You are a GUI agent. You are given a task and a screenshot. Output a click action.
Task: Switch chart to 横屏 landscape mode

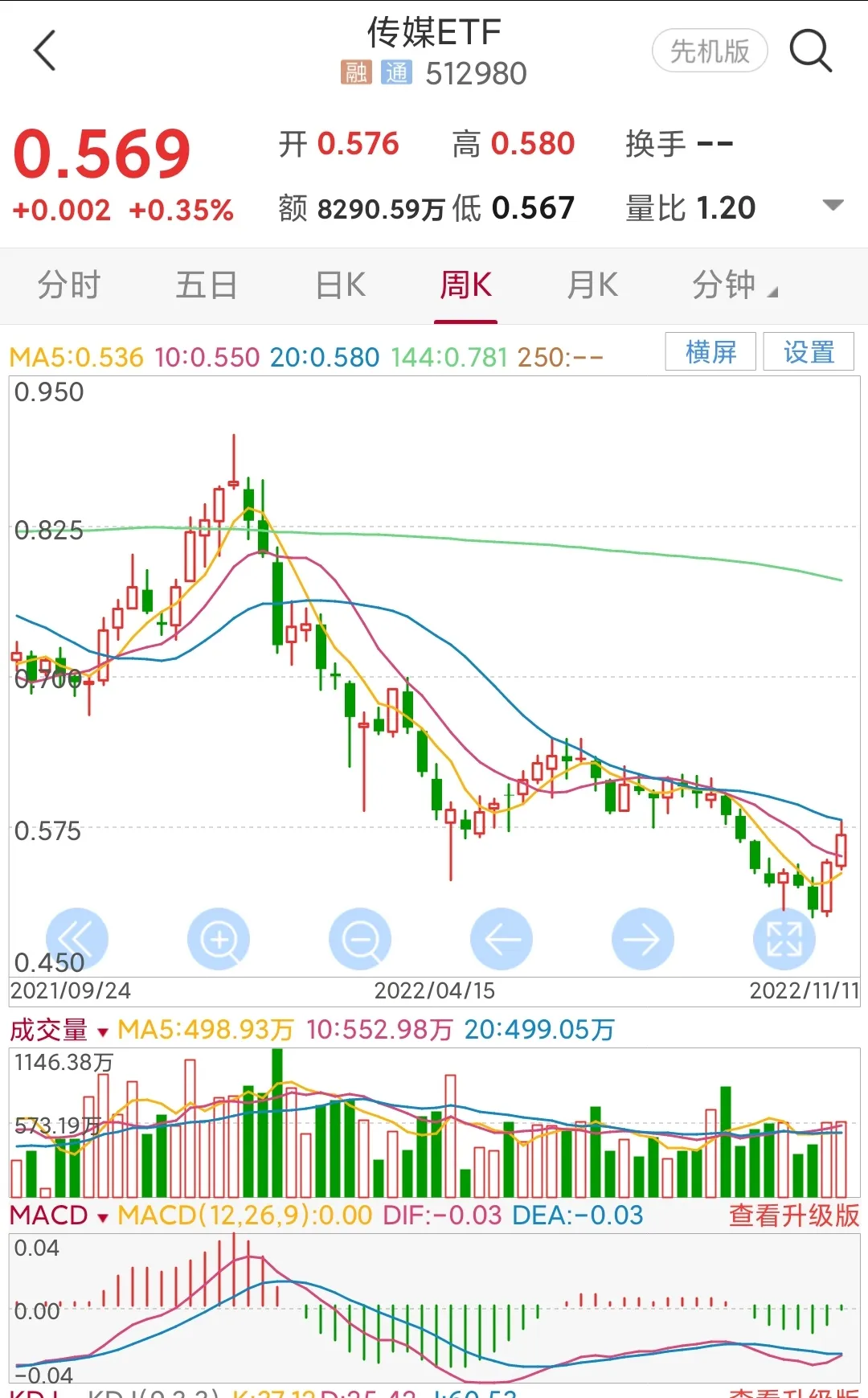710,351
